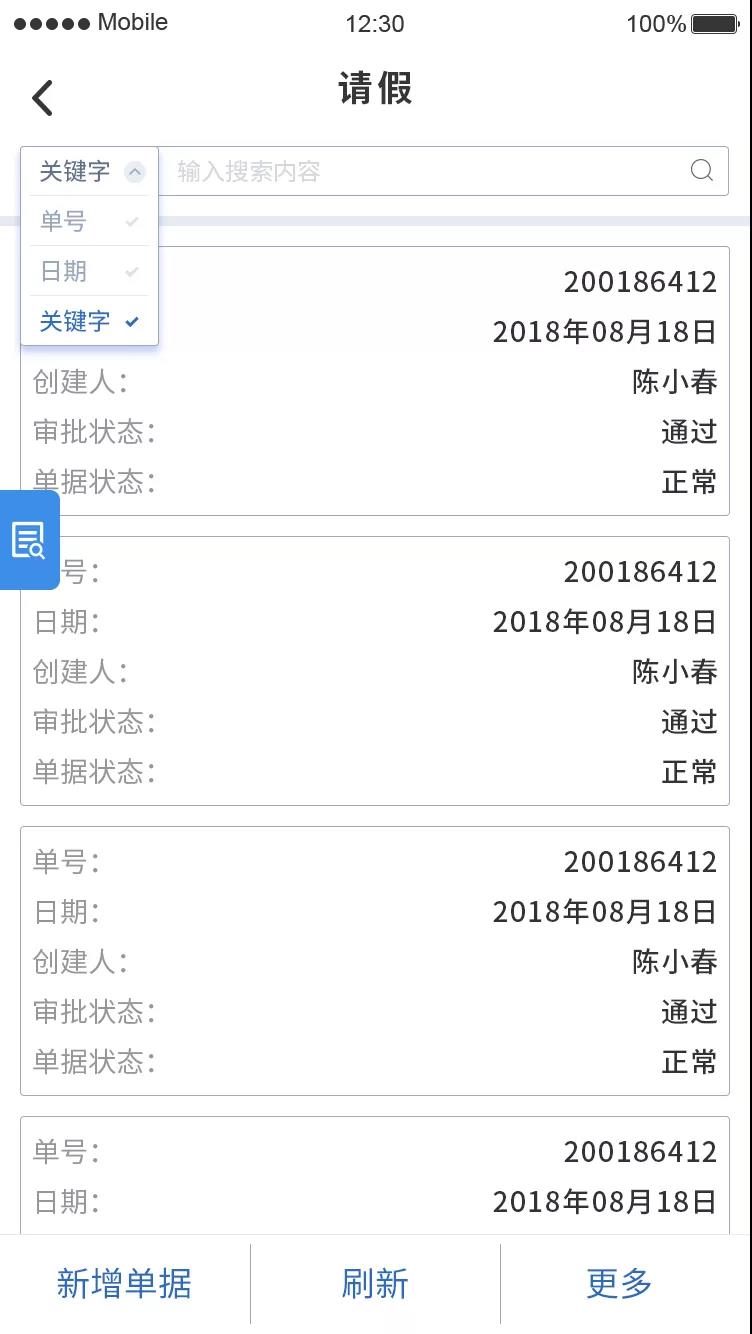Open the 关键字 filter selector

coord(75,171)
